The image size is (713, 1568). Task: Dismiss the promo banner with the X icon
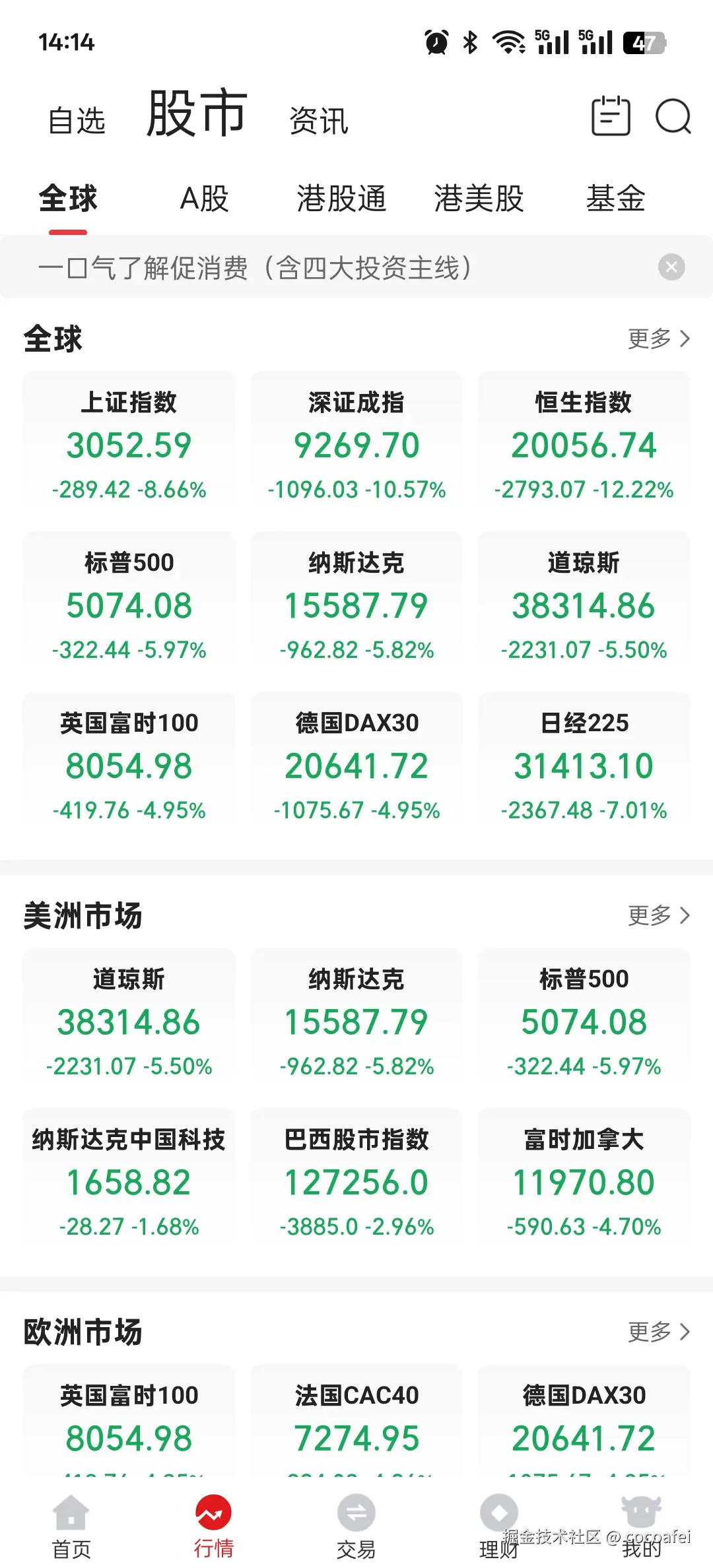click(671, 267)
